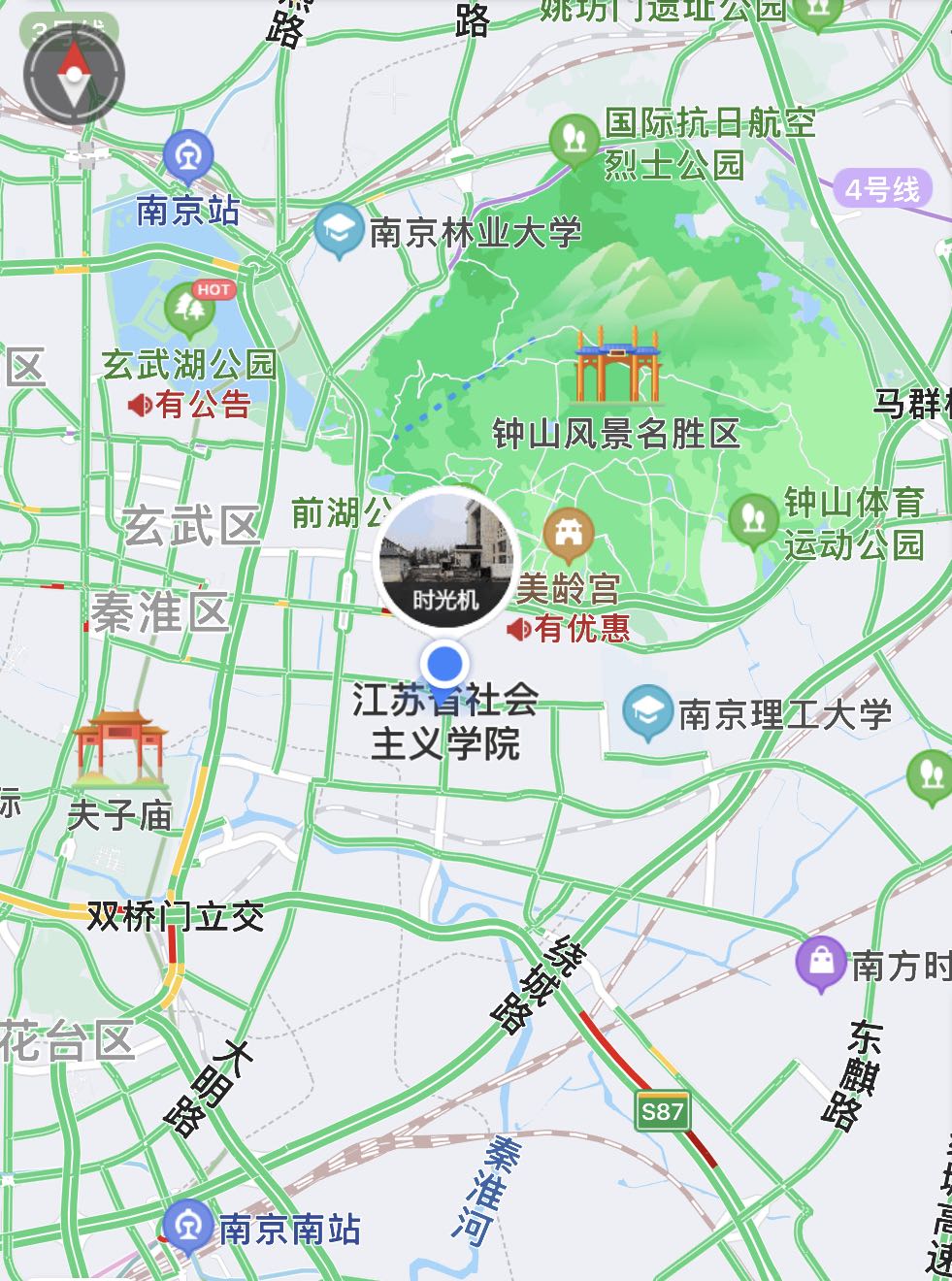Select the 4号线 metro line label
Image resolution: width=952 pixels, height=1281 pixels.
point(881,189)
